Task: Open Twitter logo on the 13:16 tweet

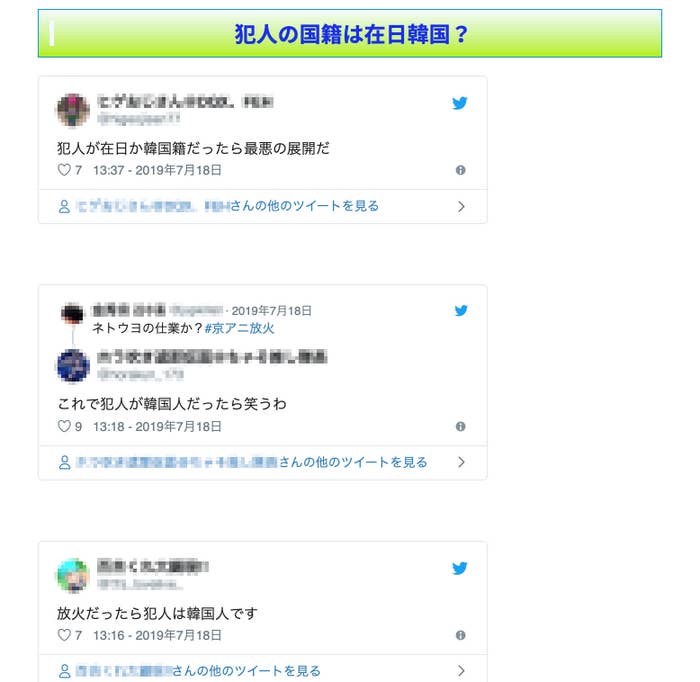Action: click(460, 568)
